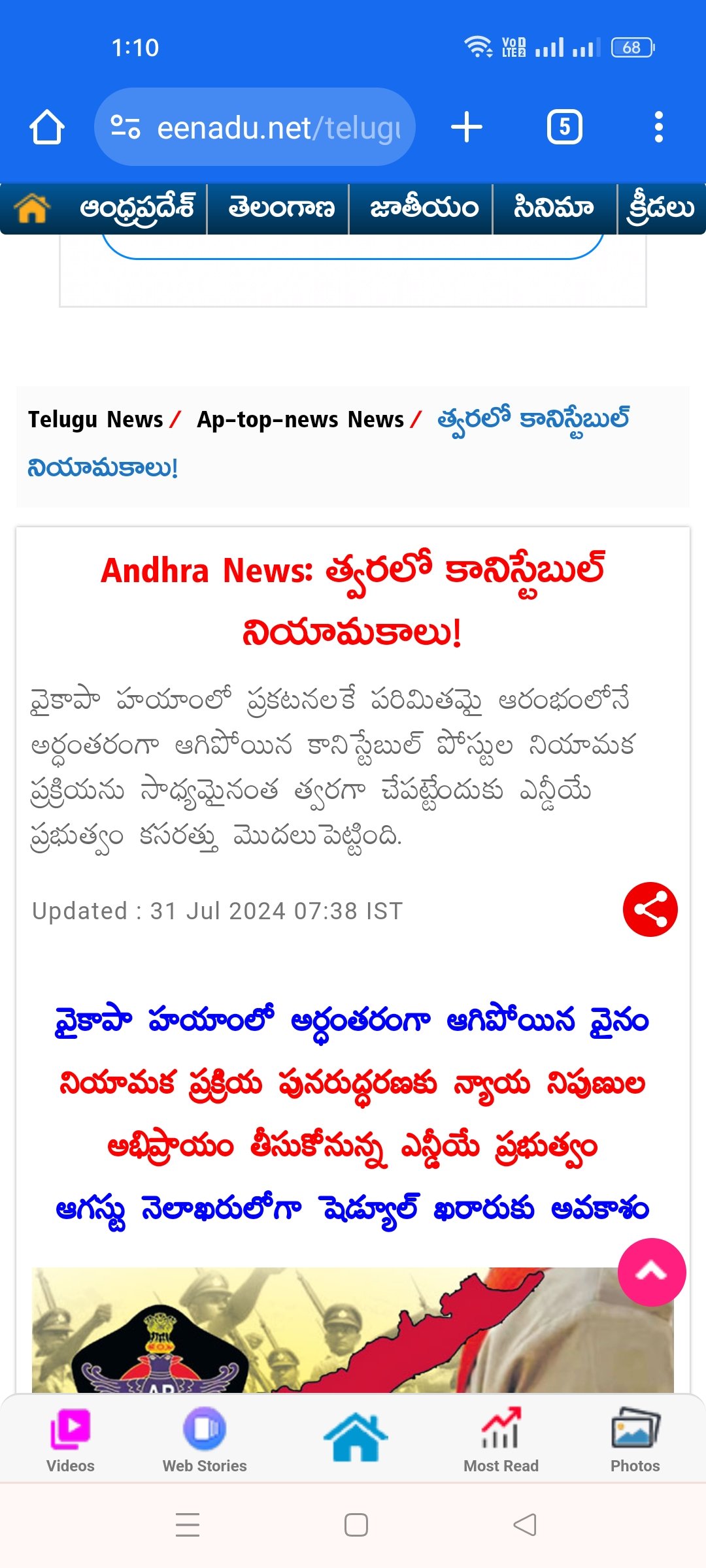
Task: Open Videos from the bottom bar
Action: (x=71, y=1441)
